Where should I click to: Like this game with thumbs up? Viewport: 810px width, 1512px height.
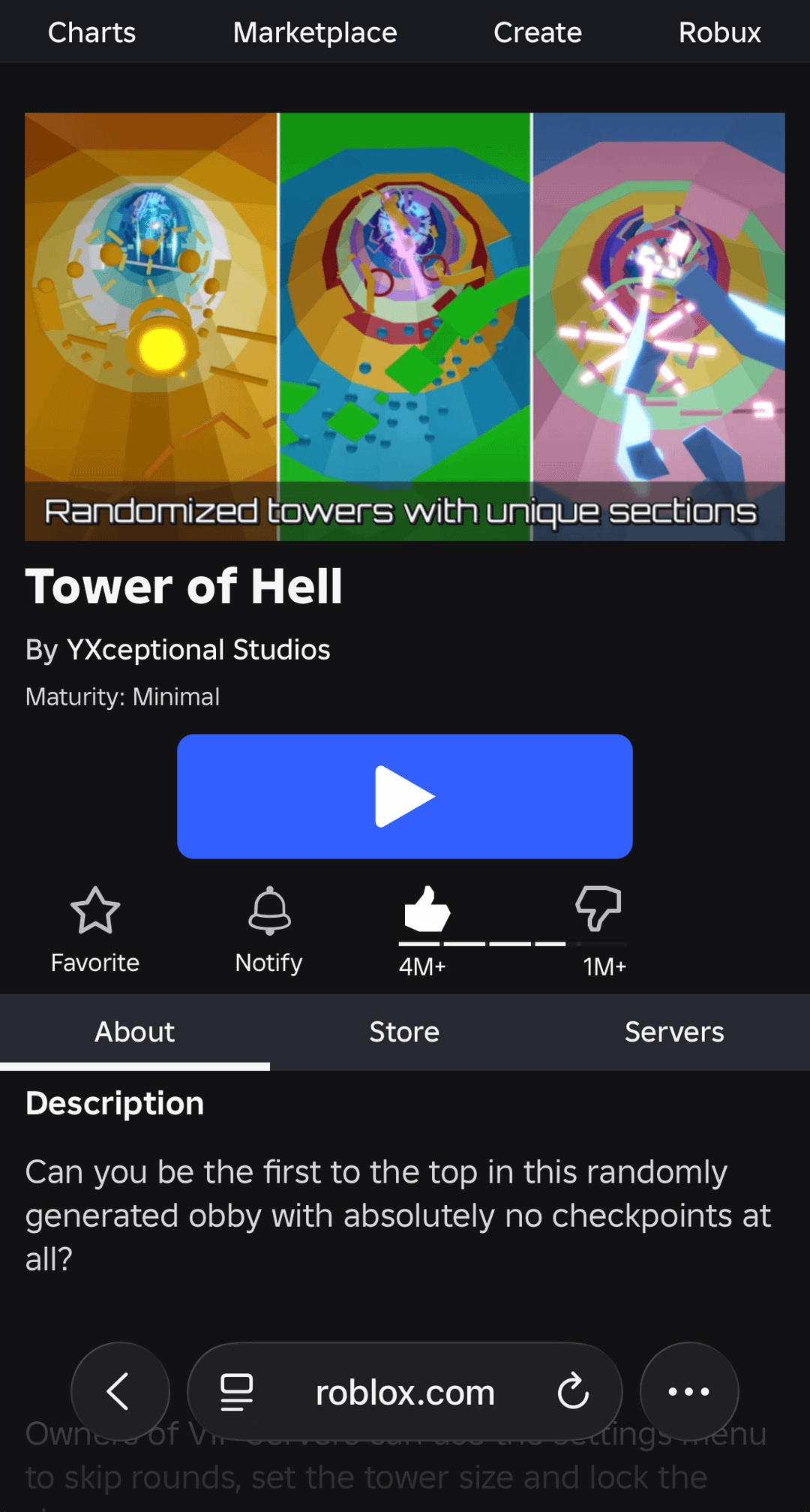click(427, 909)
